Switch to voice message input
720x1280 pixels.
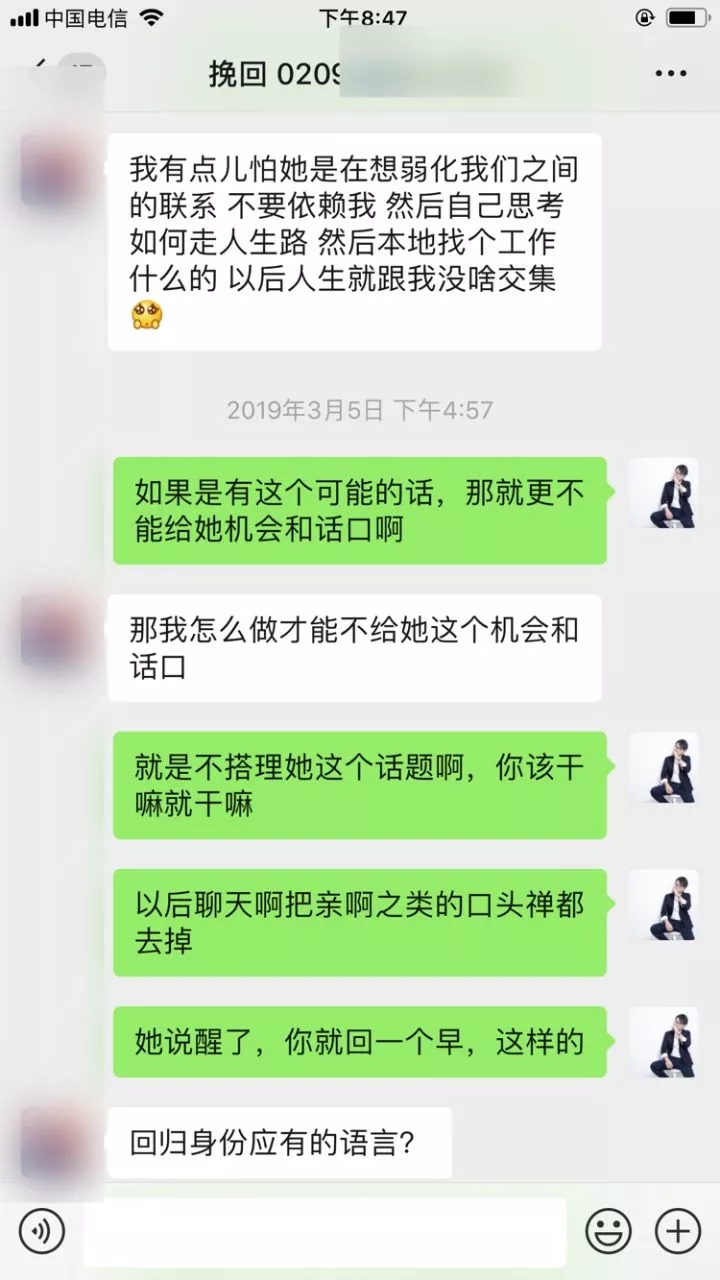pos(42,1230)
